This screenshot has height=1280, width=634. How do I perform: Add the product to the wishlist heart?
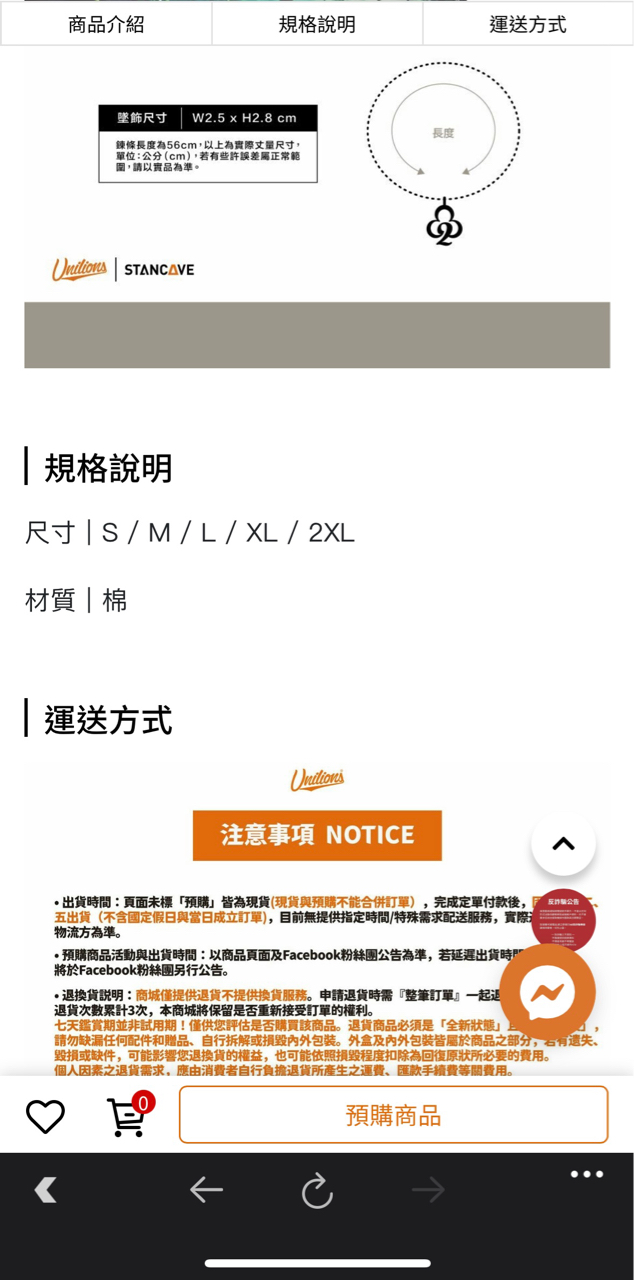click(45, 1116)
